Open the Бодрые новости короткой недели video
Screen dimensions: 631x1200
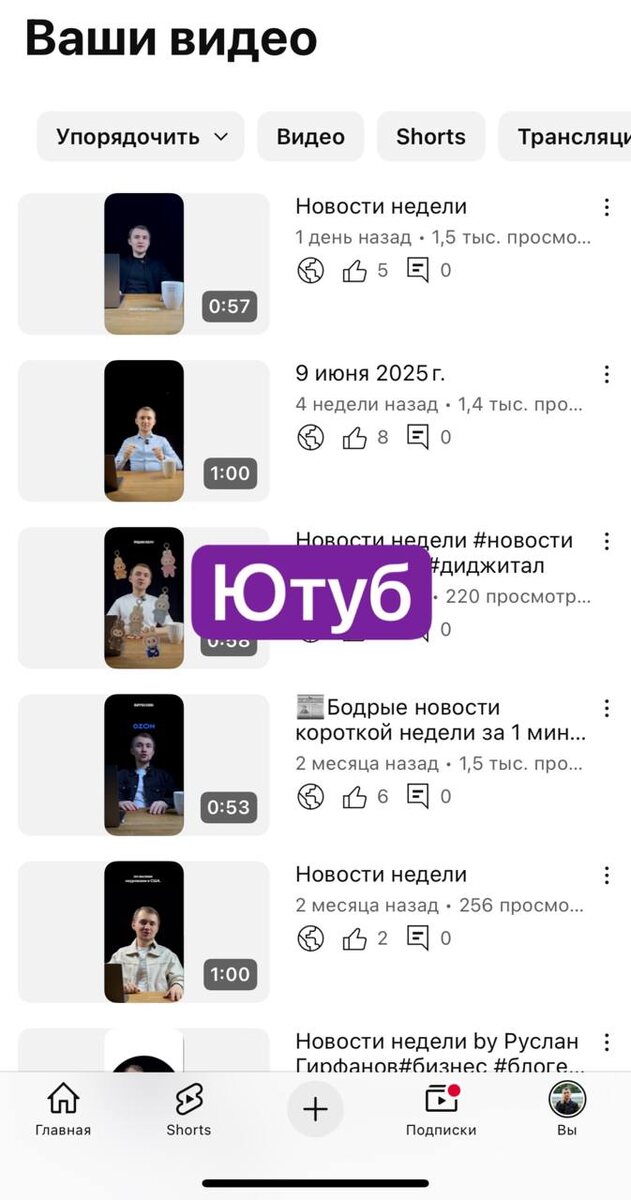pos(440,720)
